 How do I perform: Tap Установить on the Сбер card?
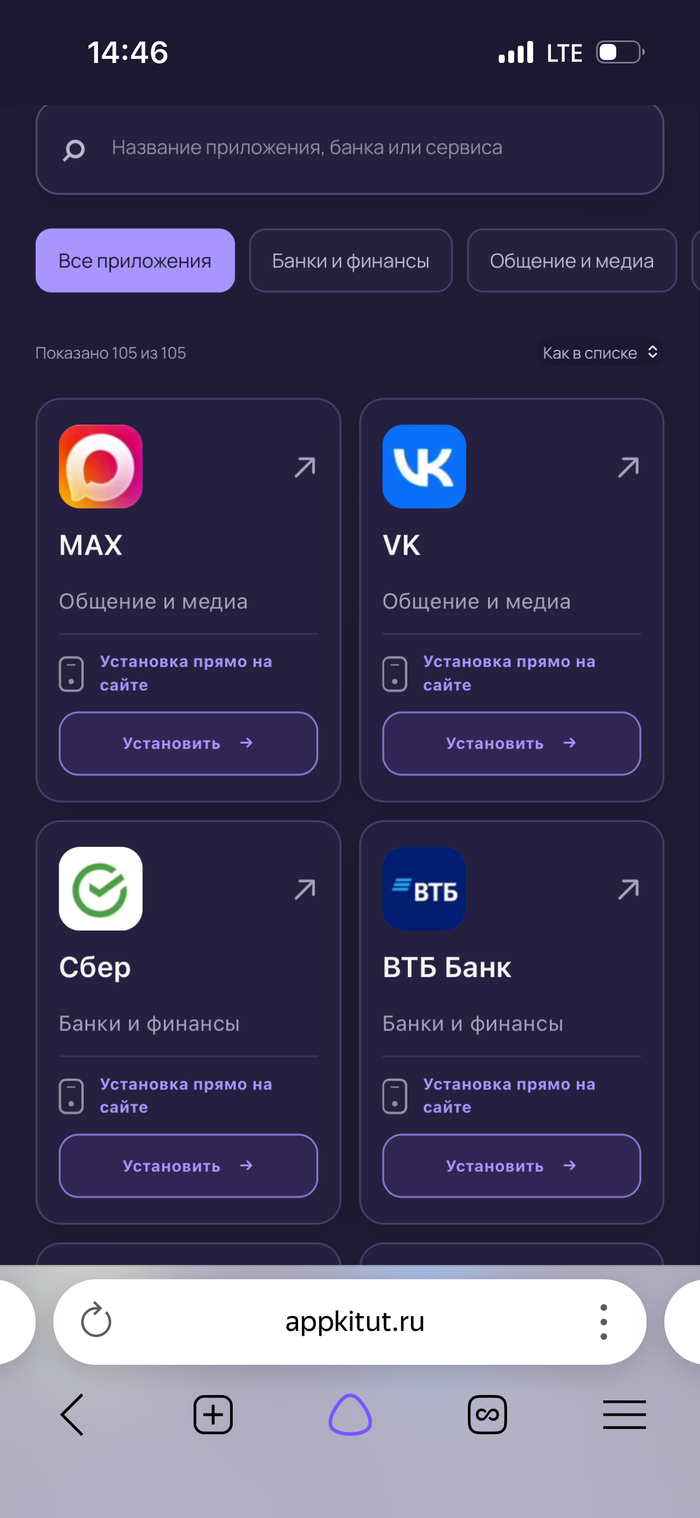tap(188, 1166)
